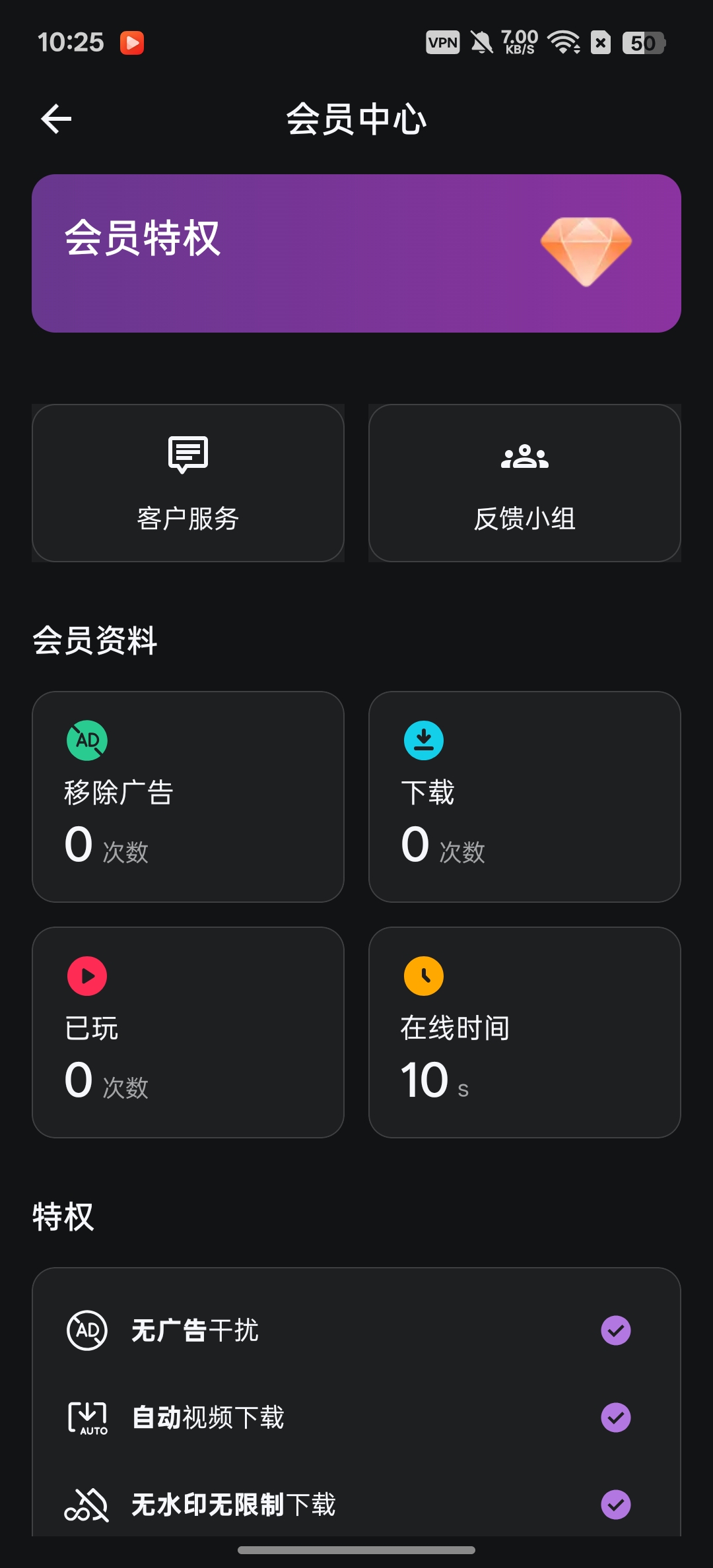Viewport: 713px width, 1568px height.
Task: Open the 会员特权 banner
Action: pyautogui.click(x=356, y=253)
